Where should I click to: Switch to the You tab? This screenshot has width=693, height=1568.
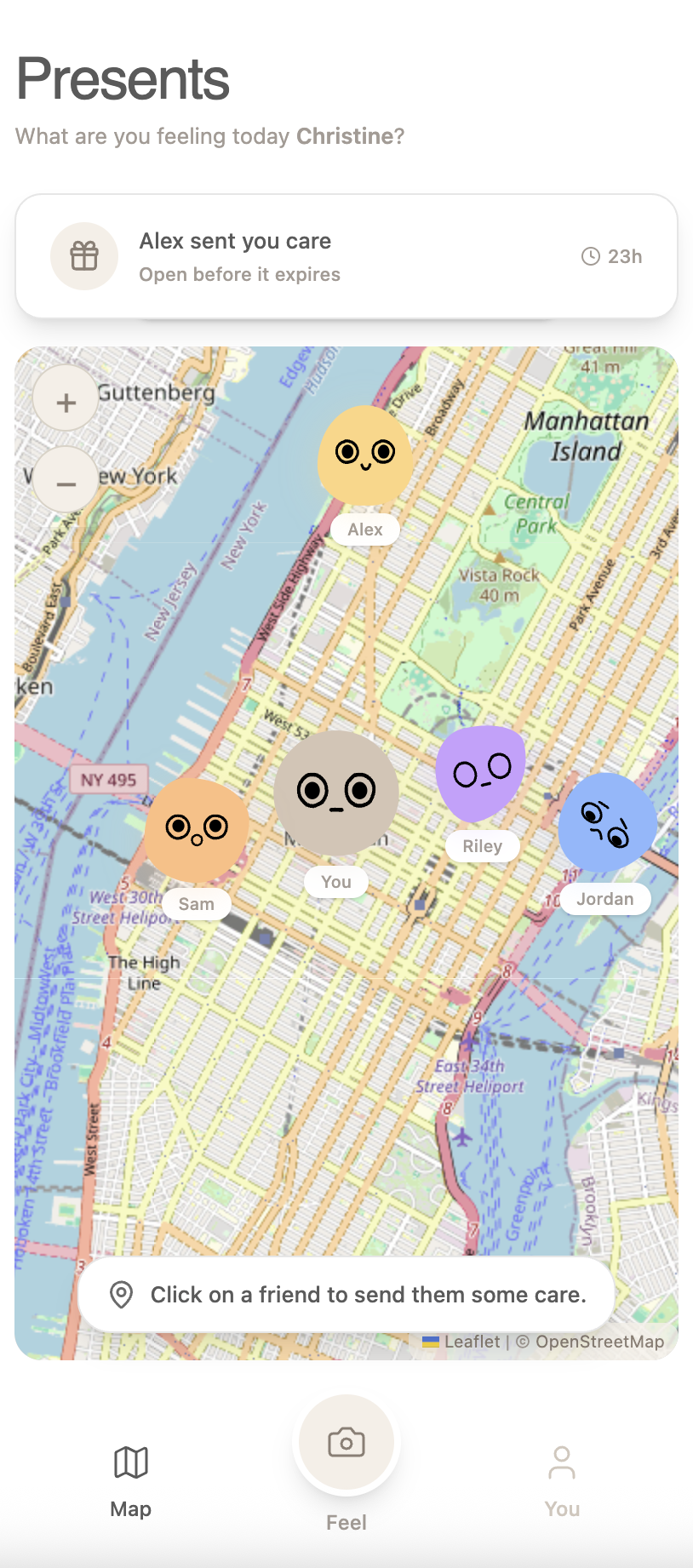coord(562,1481)
